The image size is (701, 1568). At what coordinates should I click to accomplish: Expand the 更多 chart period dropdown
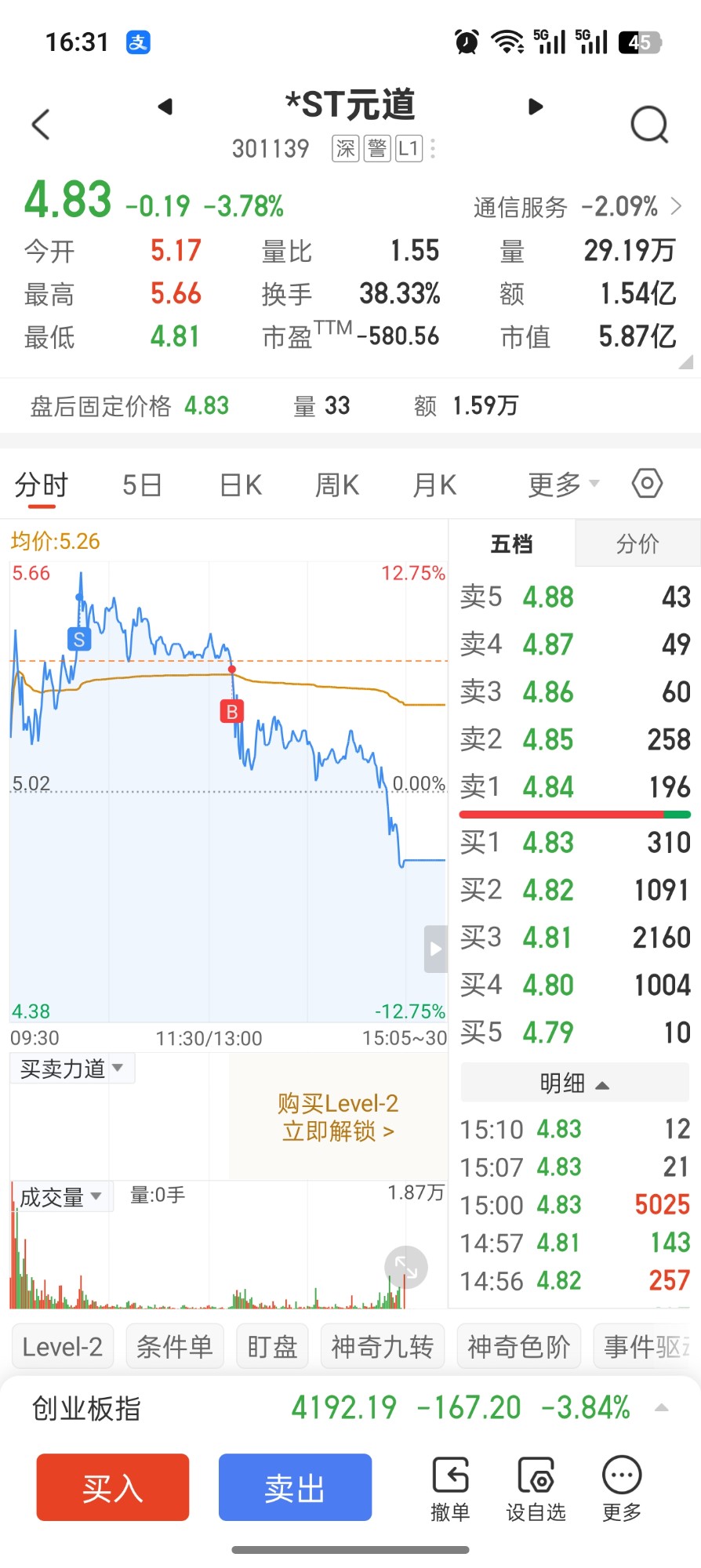[563, 485]
